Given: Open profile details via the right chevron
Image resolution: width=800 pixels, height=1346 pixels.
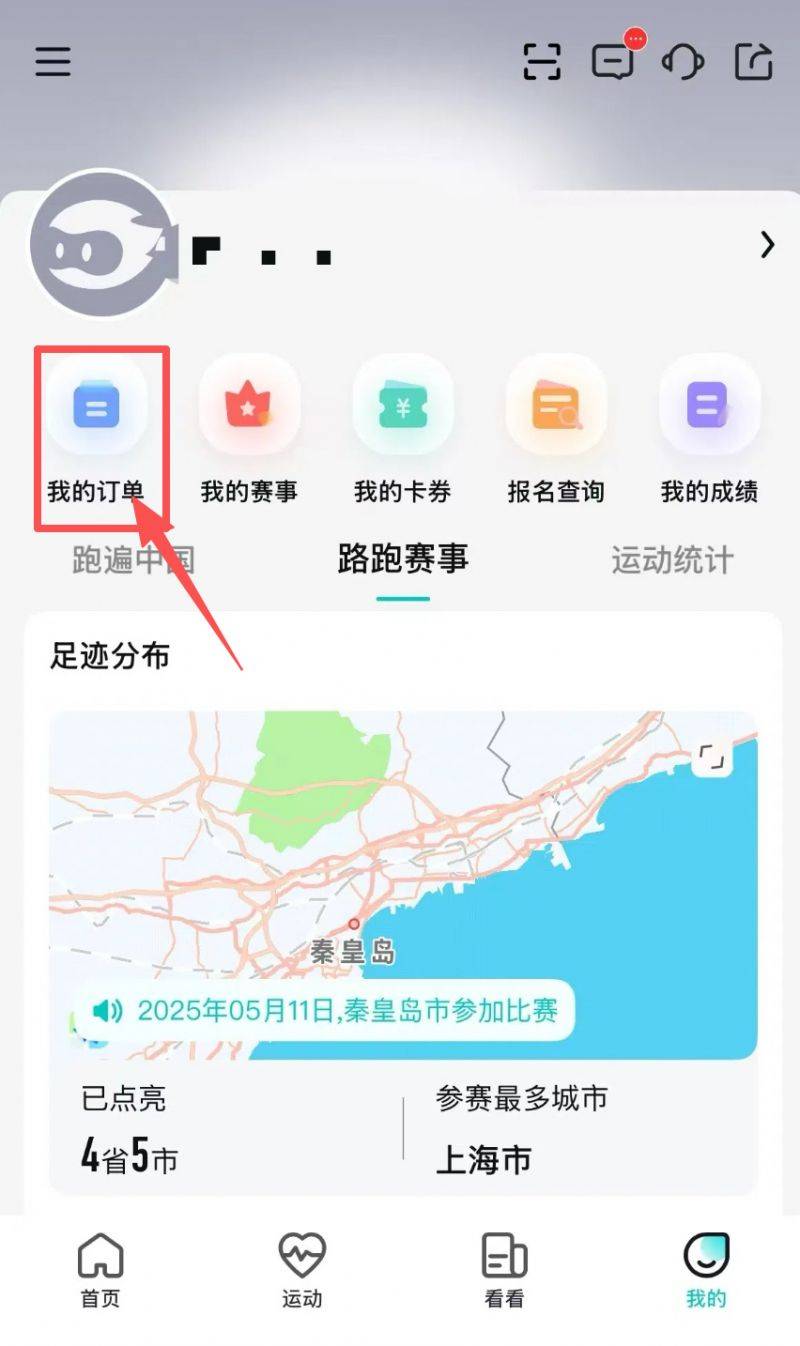Looking at the screenshot, I should pos(767,244).
